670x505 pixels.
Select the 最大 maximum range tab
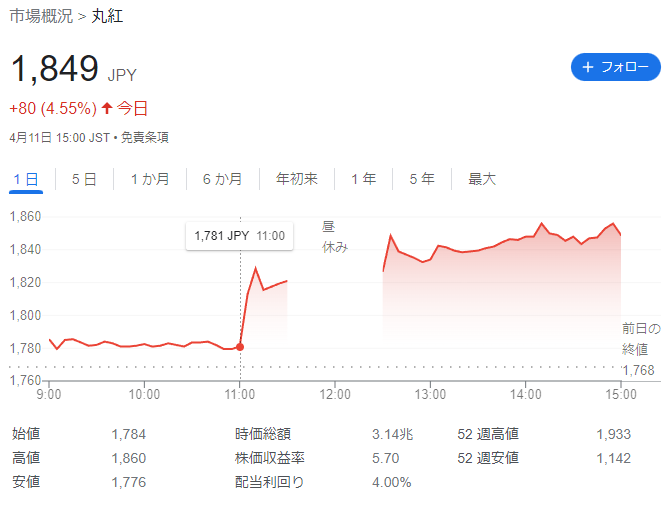(x=482, y=179)
